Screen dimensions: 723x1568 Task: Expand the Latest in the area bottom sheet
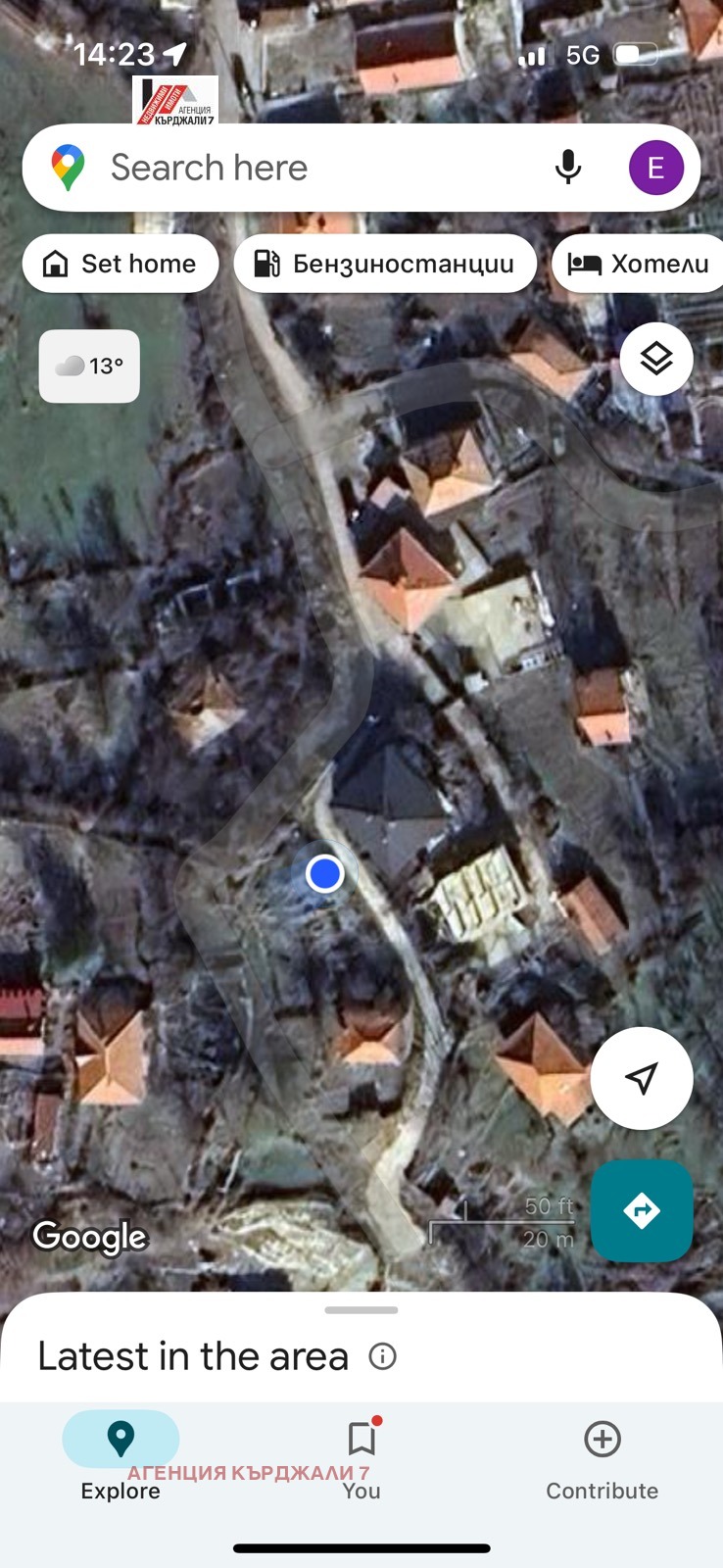pyautogui.click(x=361, y=1309)
